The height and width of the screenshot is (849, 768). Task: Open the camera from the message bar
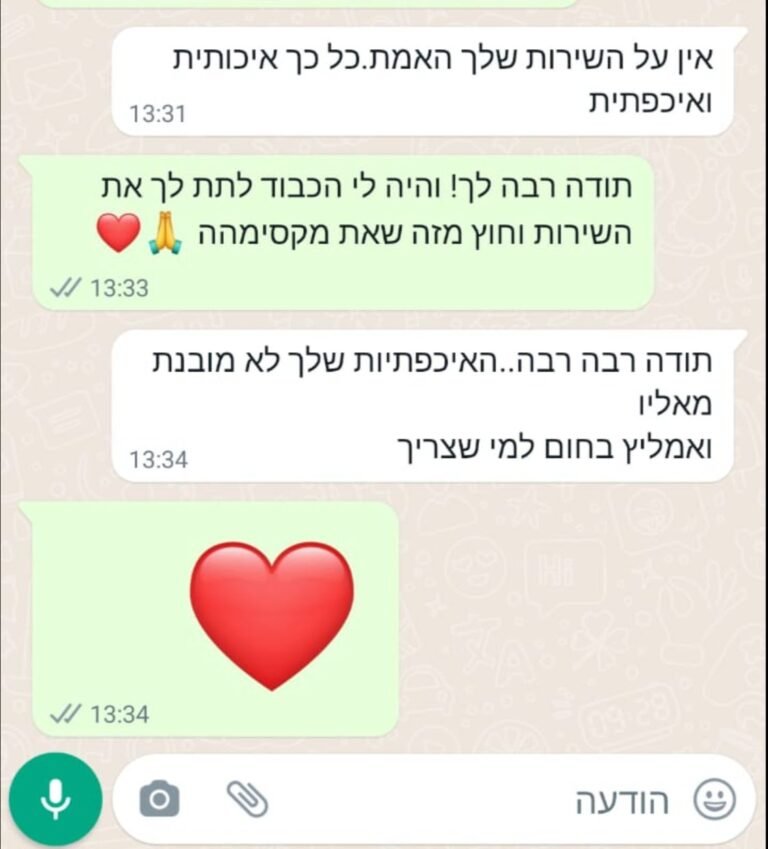[160, 799]
